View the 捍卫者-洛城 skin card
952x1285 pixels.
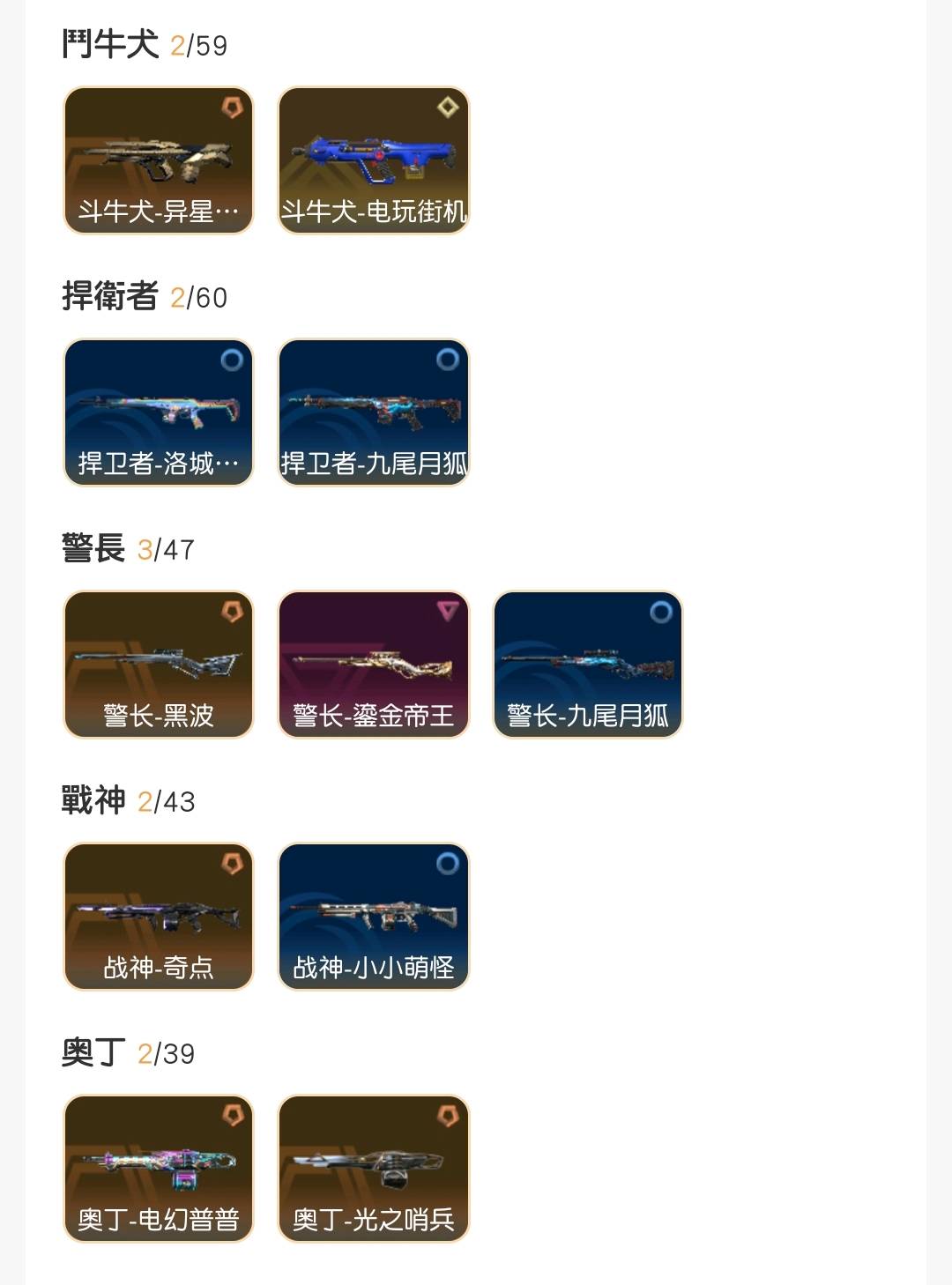[159, 412]
